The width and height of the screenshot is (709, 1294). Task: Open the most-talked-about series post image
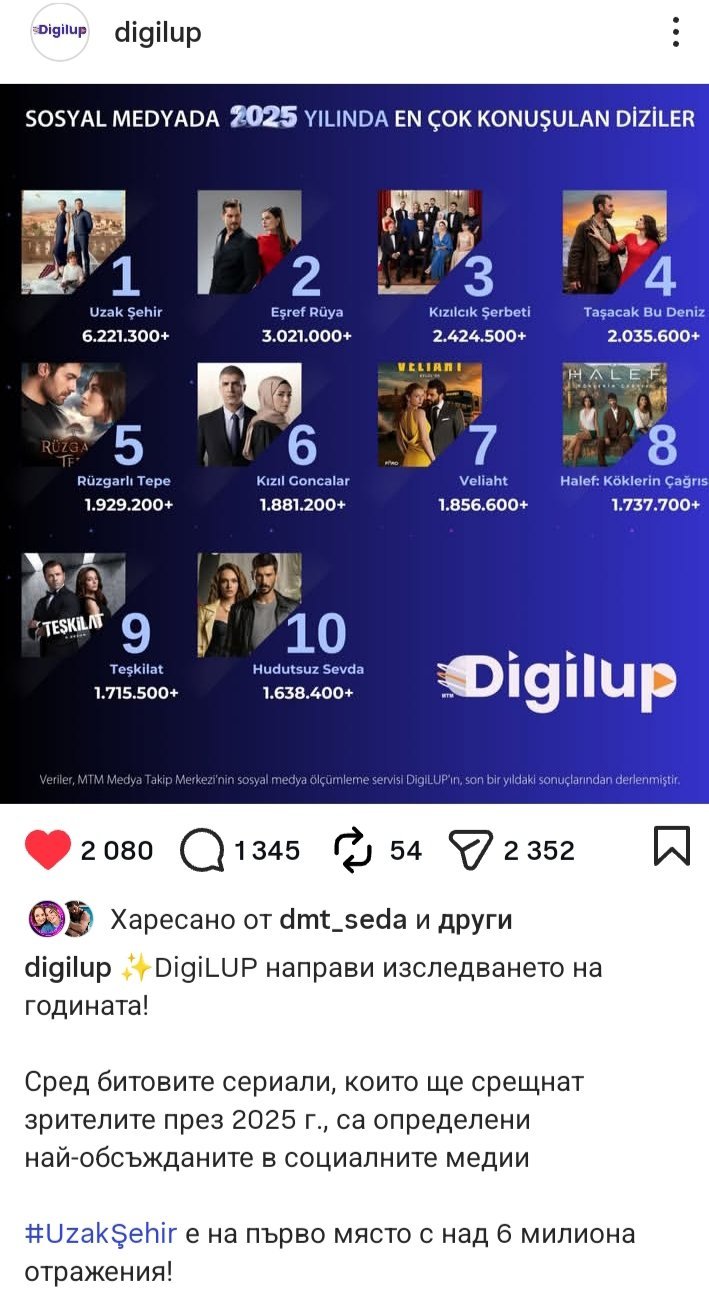tap(354, 443)
